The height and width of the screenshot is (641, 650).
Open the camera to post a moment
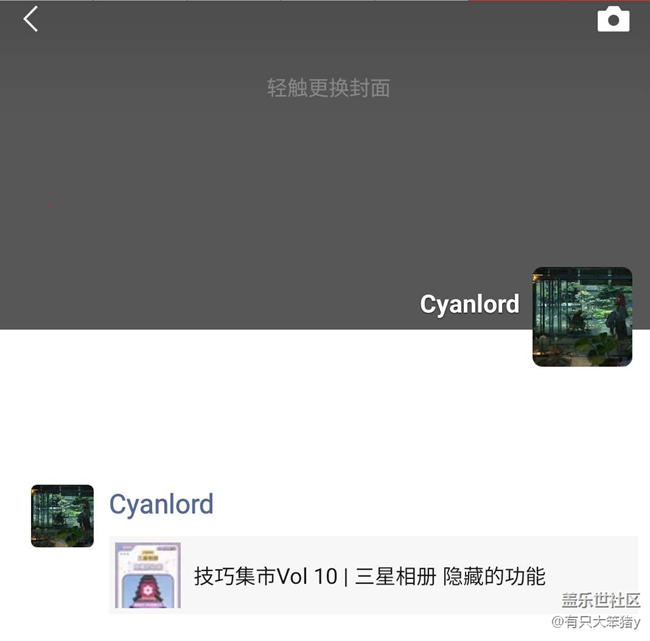click(x=613, y=20)
